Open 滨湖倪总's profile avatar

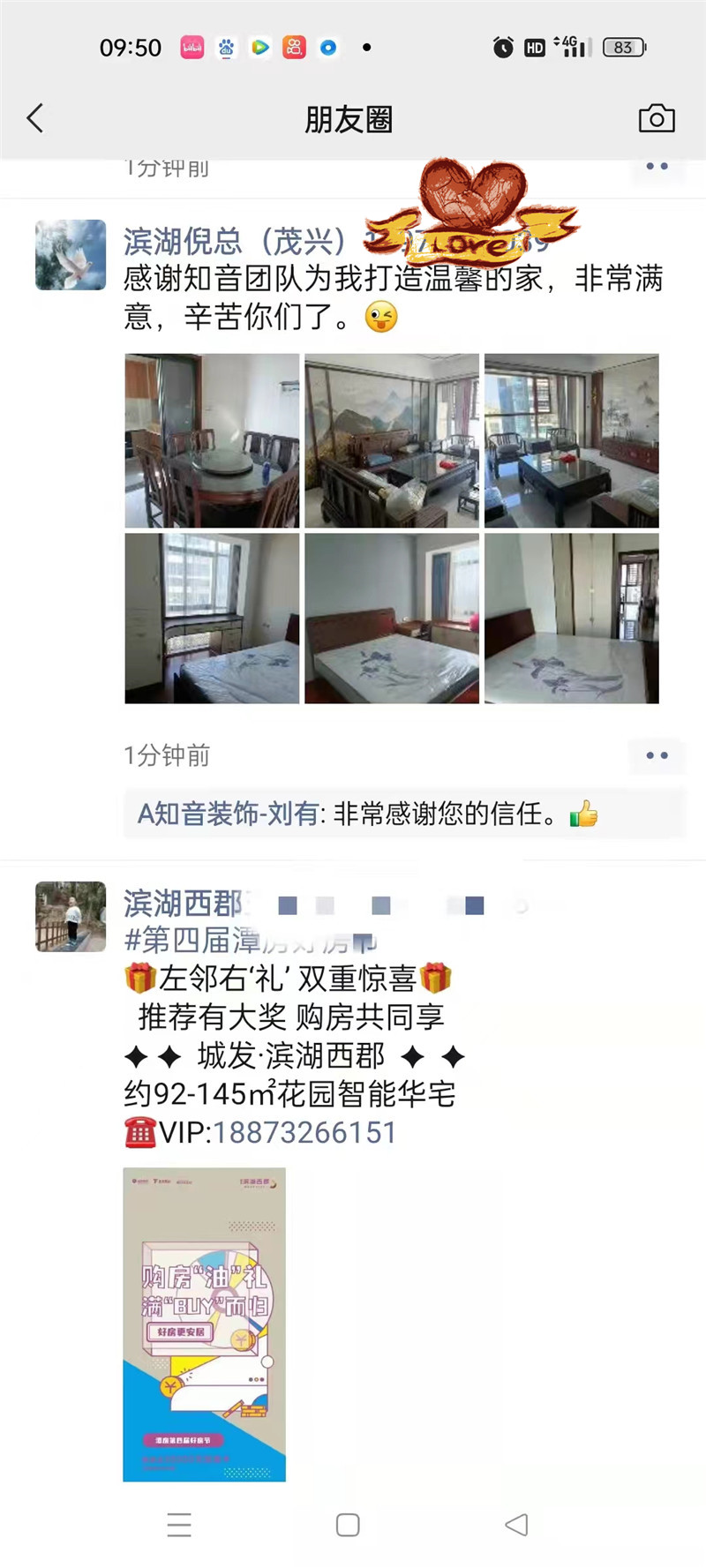click(71, 255)
